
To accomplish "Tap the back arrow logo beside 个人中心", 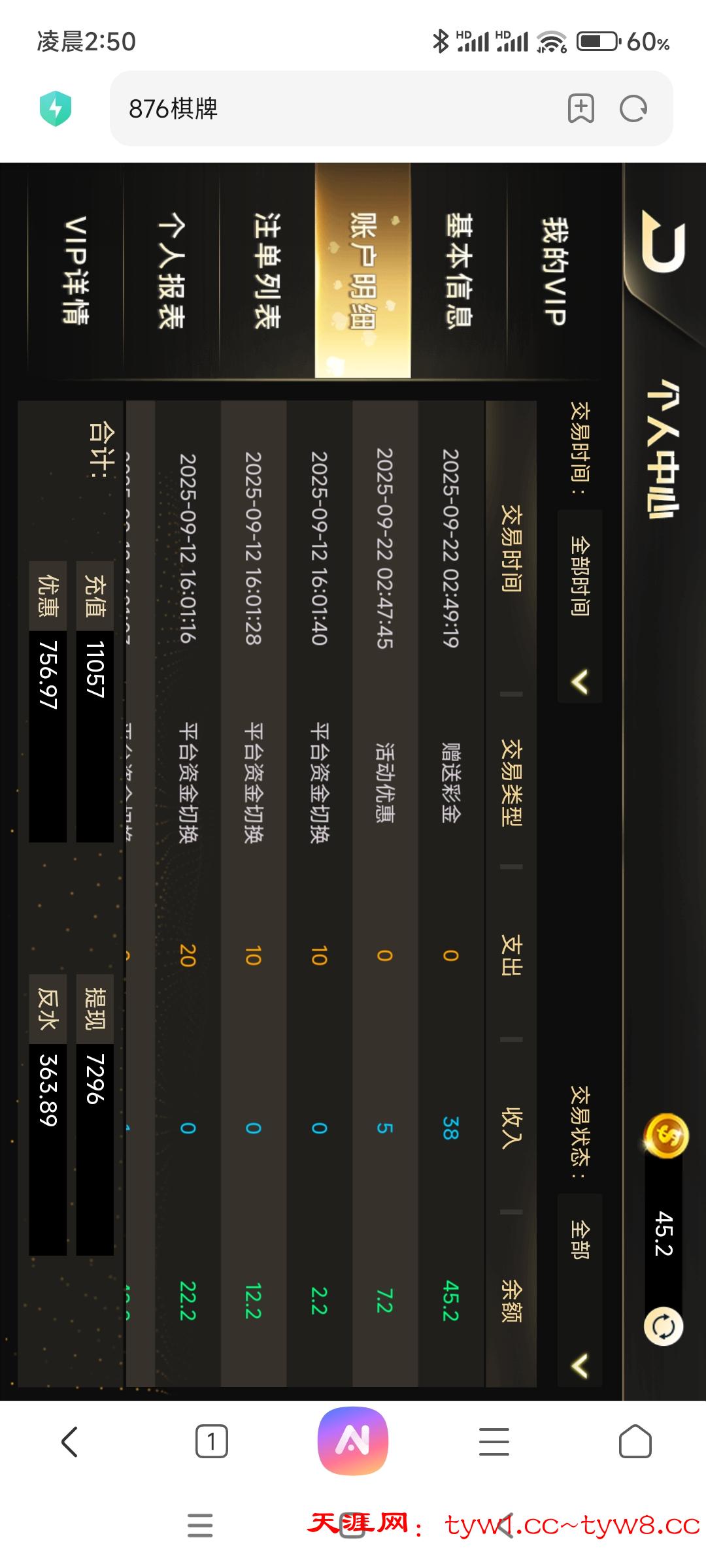I will [x=664, y=243].
